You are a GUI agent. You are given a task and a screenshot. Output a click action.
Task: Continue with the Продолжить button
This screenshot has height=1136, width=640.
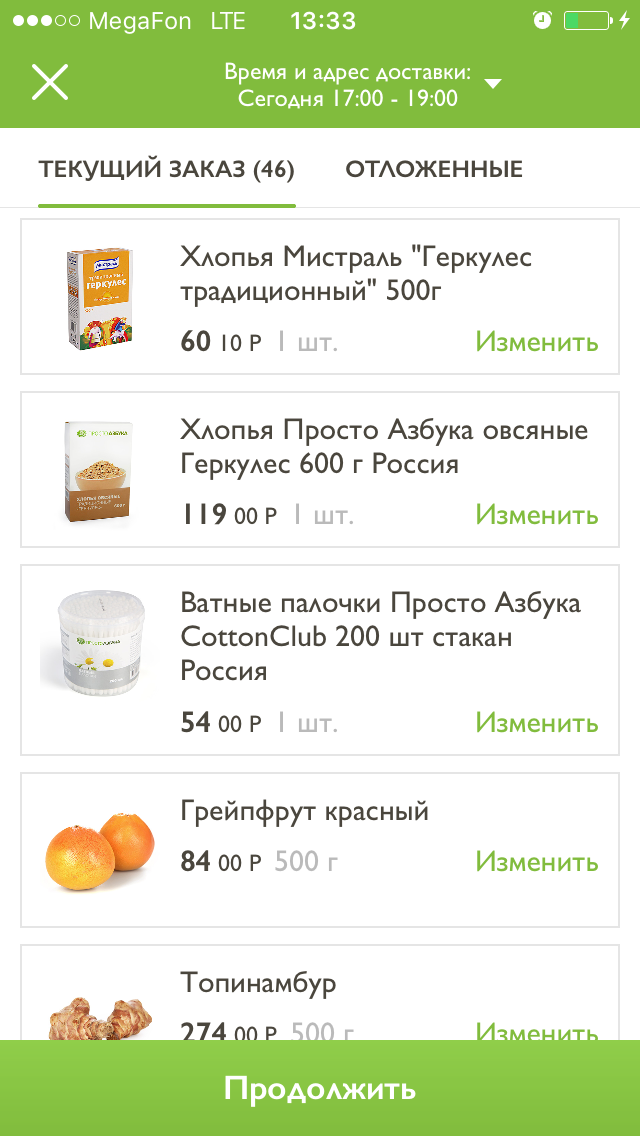[320, 1088]
